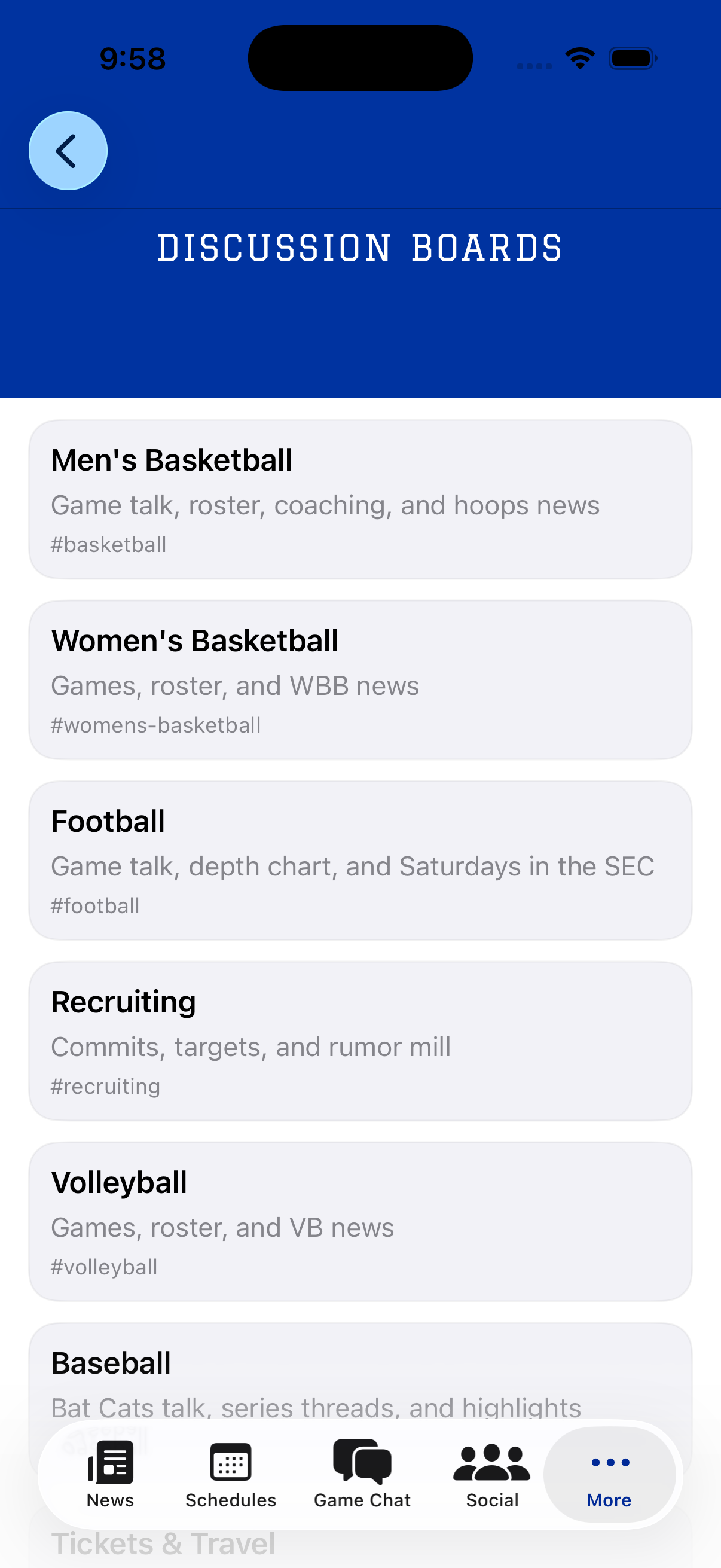Viewport: 721px width, 1568px height.
Task: Open the Men's Basketball board
Action: 360,499
